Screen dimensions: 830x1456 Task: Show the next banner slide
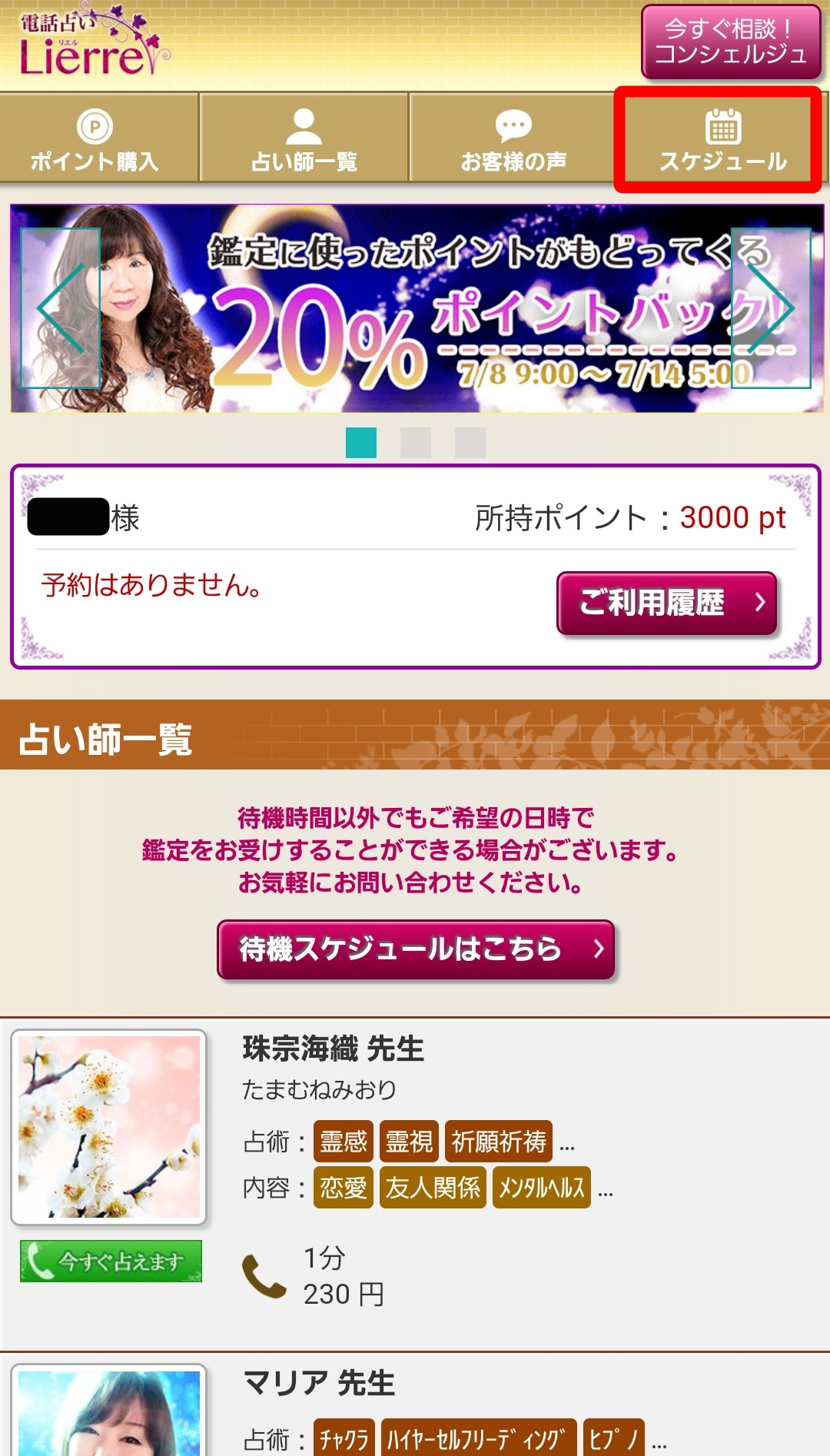(x=770, y=308)
